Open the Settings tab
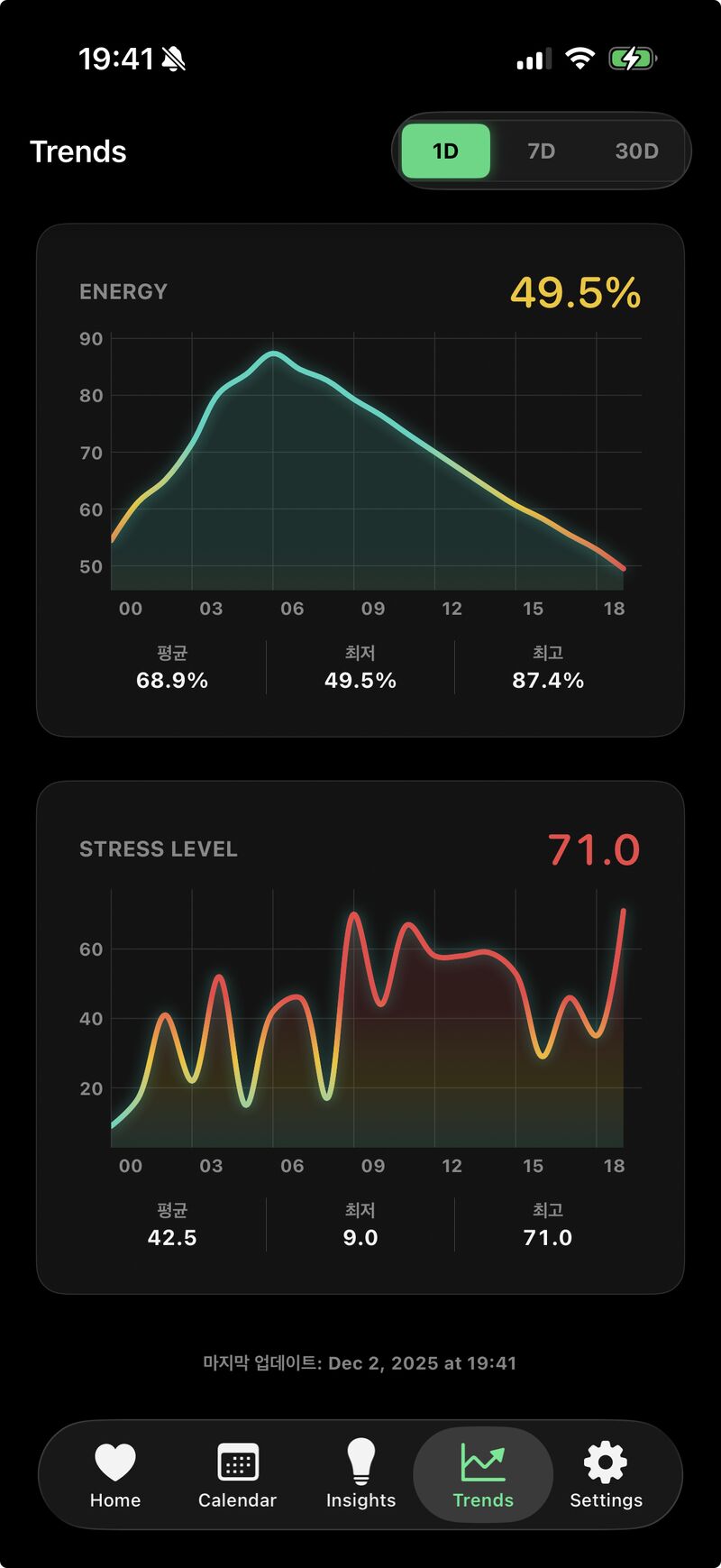 (x=606, y=1475)
